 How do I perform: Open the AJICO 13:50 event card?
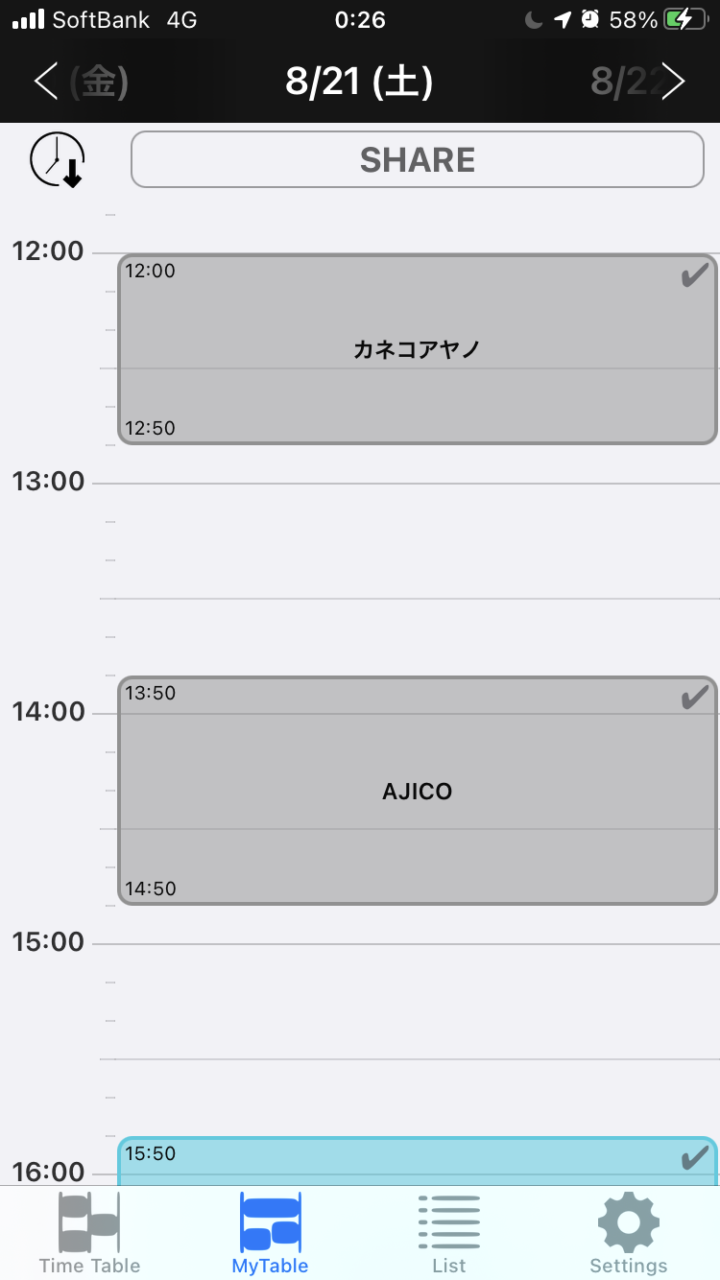(418, 791)
